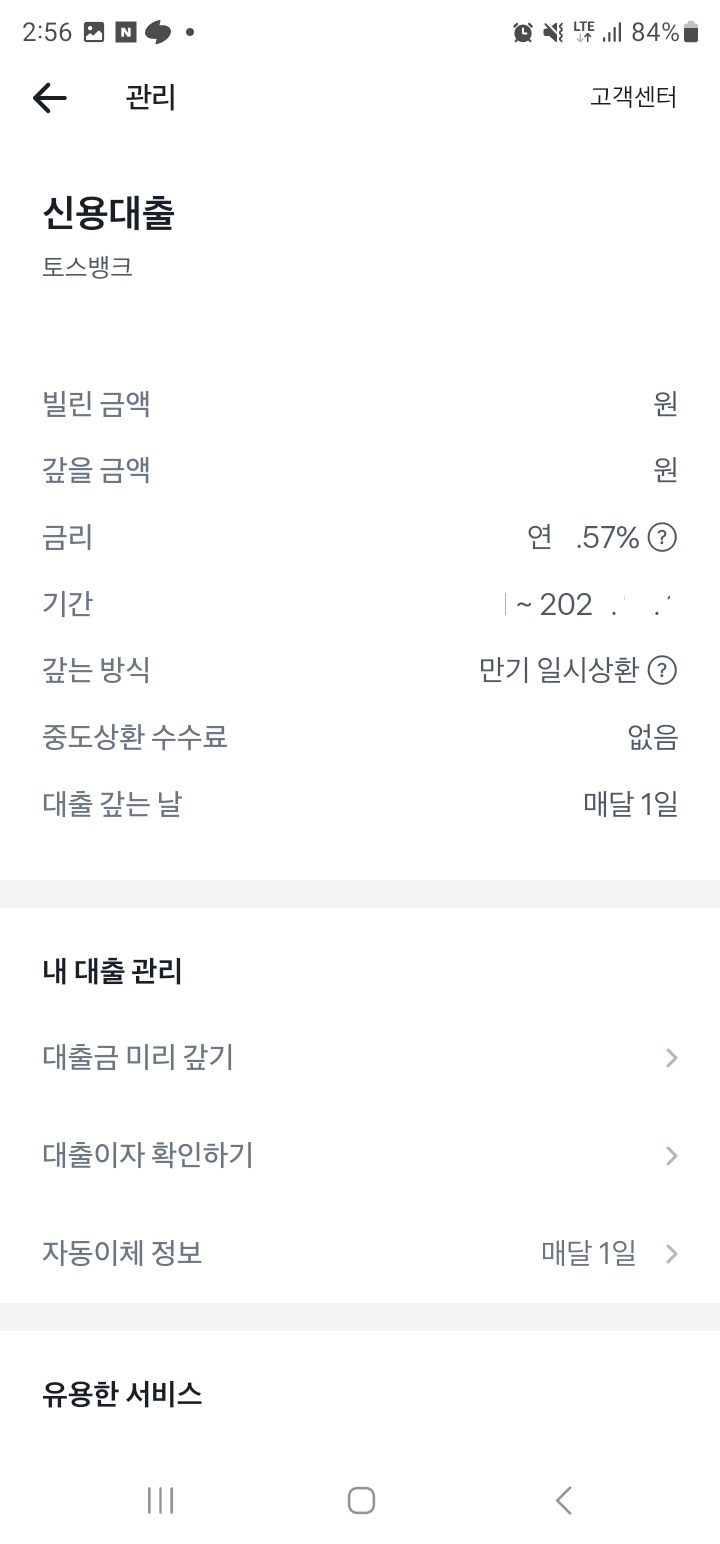Expand the 대출금 미리 갚기 chevron

[671, 1057]
